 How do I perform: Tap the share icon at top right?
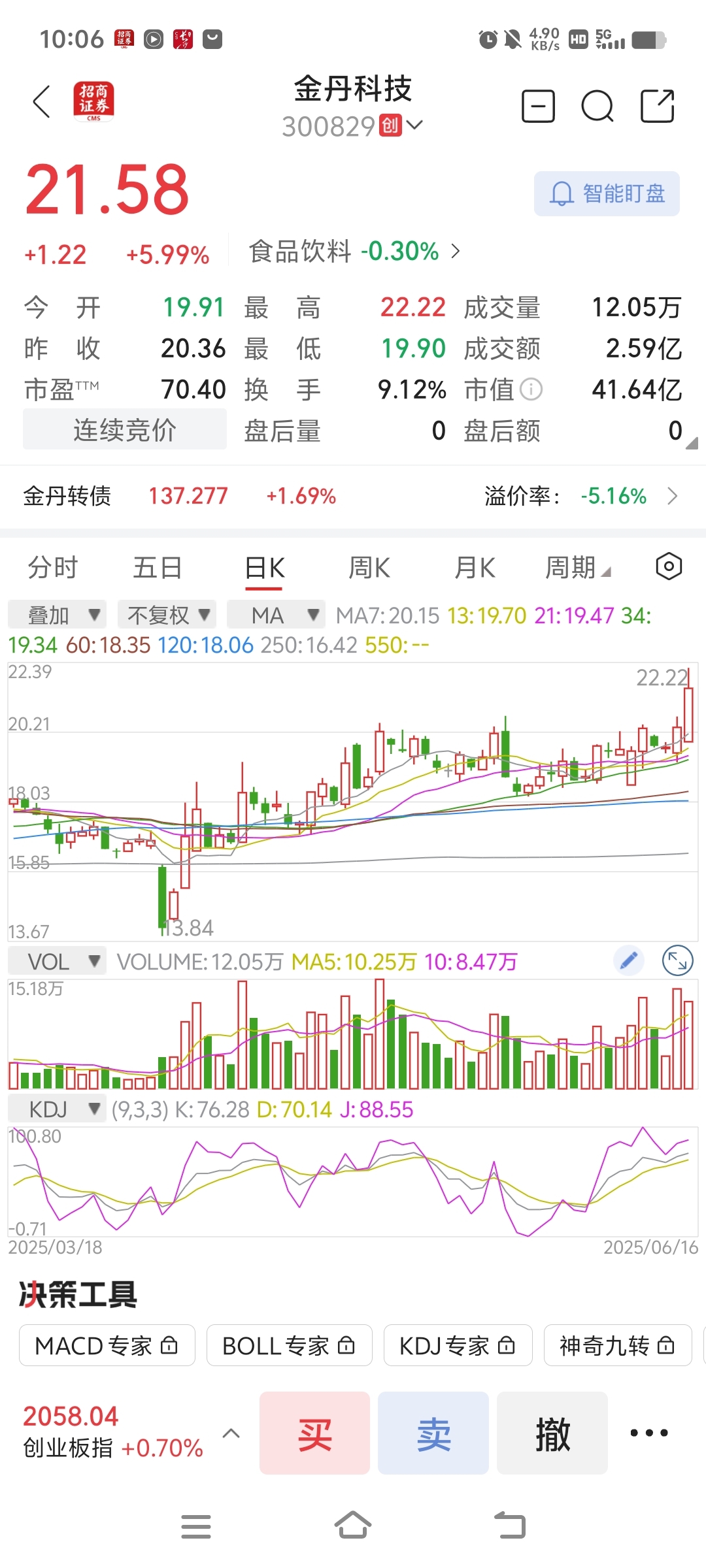click(x=656, y=105)
